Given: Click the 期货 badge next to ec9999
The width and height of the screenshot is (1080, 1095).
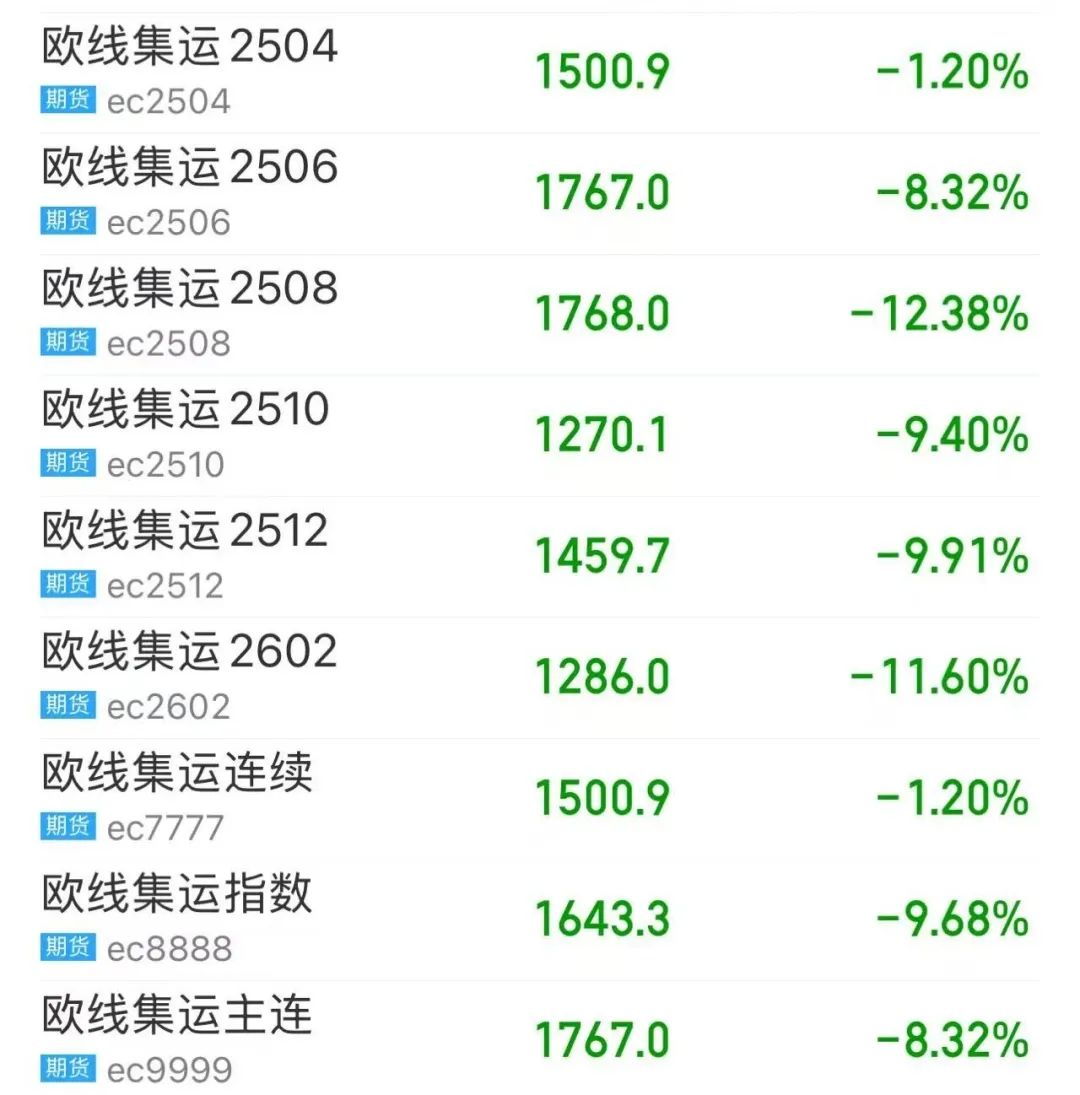Looking at the screenshot, I should [x=66, y=1072].
